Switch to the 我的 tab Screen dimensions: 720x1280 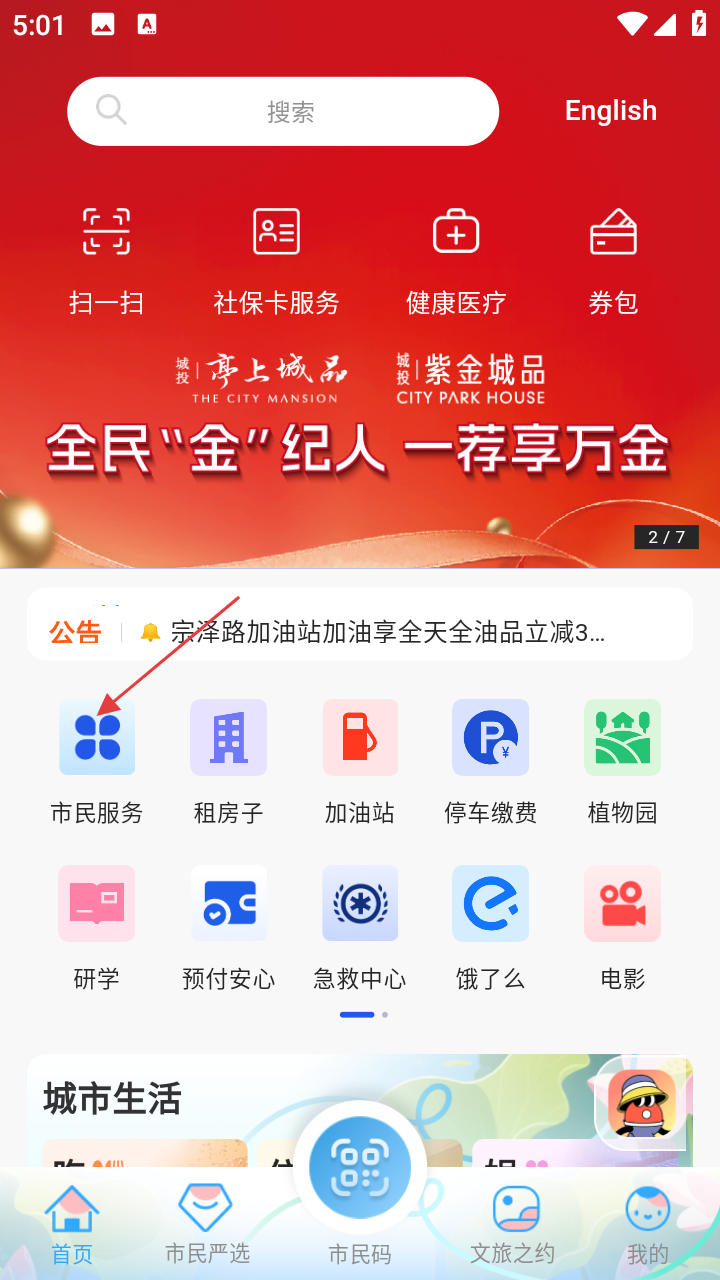[x=647, y=1224]
